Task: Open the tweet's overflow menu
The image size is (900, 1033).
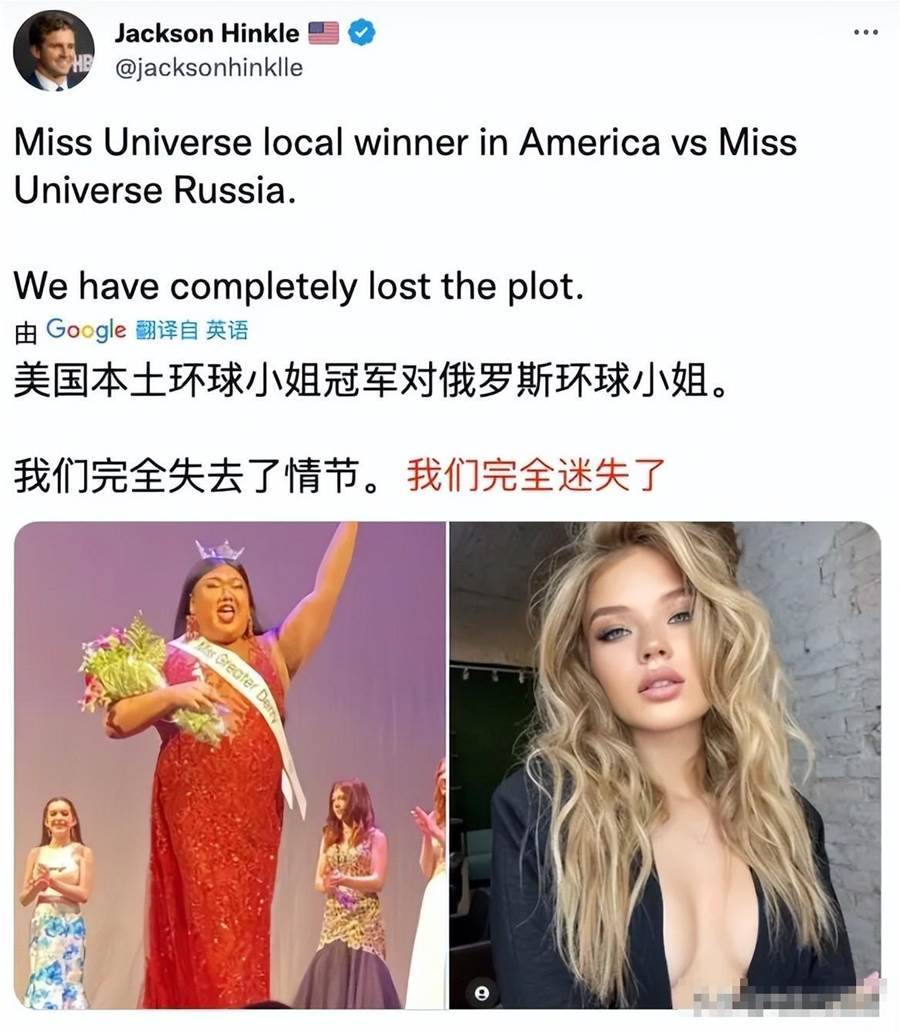Action: tap(864, 33)
